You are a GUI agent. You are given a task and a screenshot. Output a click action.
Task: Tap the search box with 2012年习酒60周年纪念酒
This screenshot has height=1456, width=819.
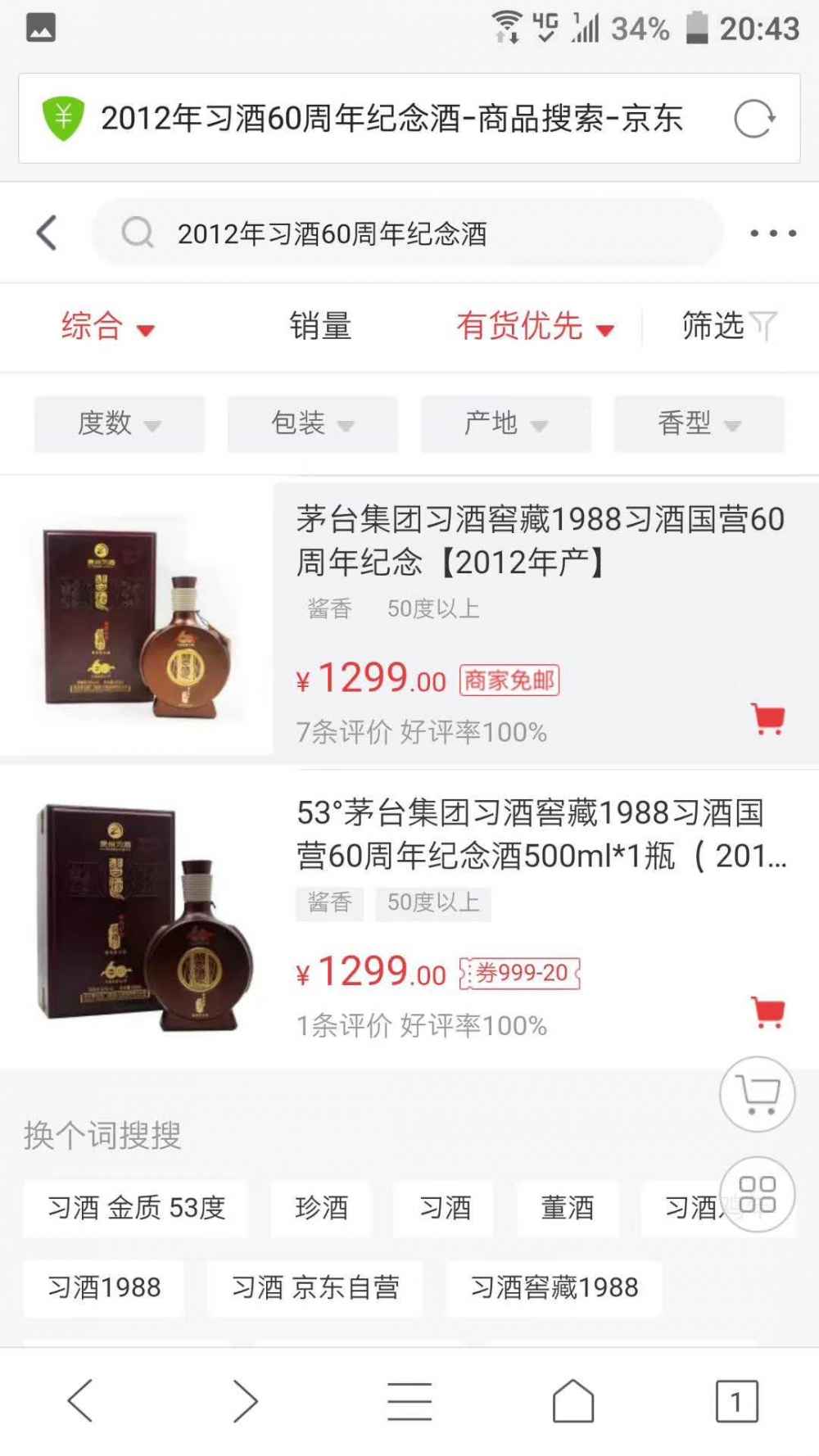pos(407,233)
